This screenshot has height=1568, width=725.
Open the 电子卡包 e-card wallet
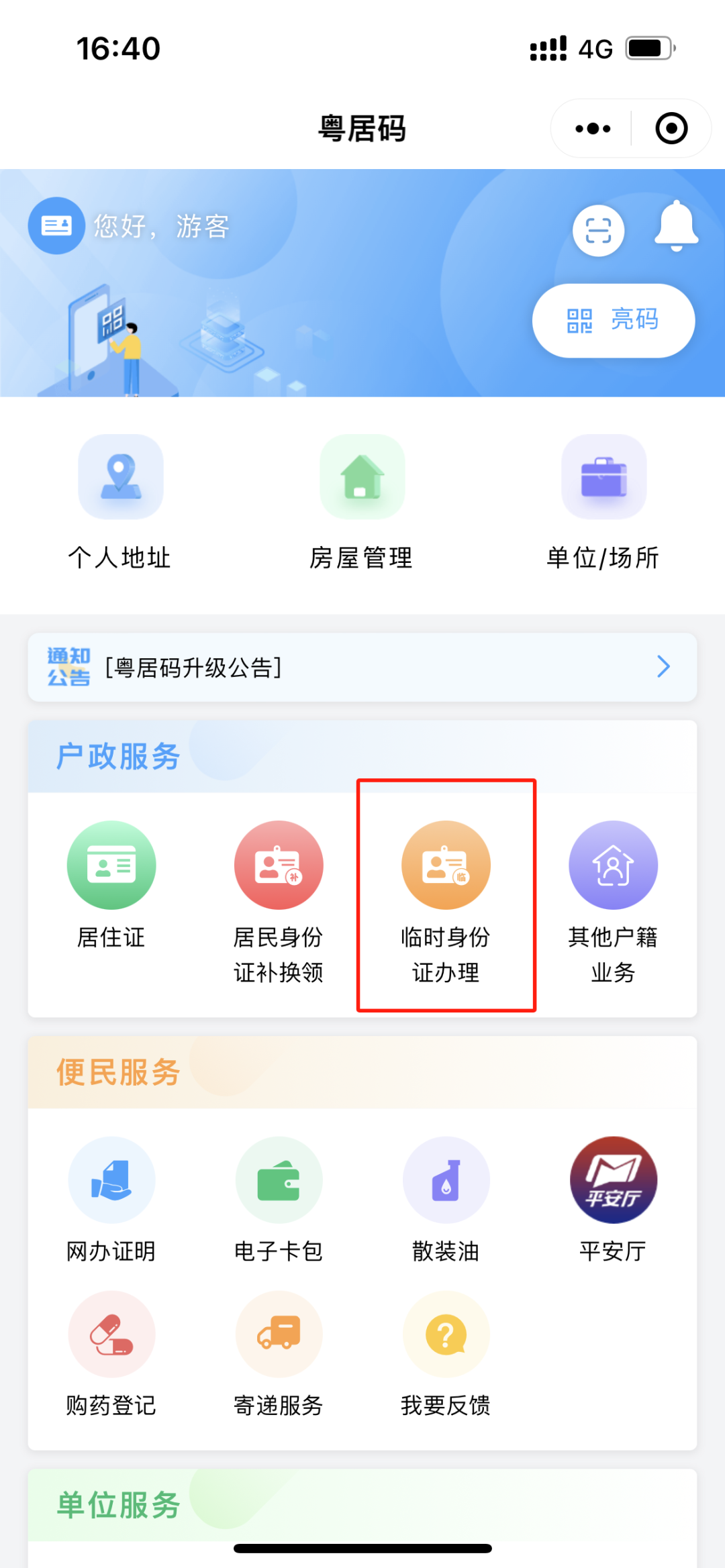tap(279, 1201)
